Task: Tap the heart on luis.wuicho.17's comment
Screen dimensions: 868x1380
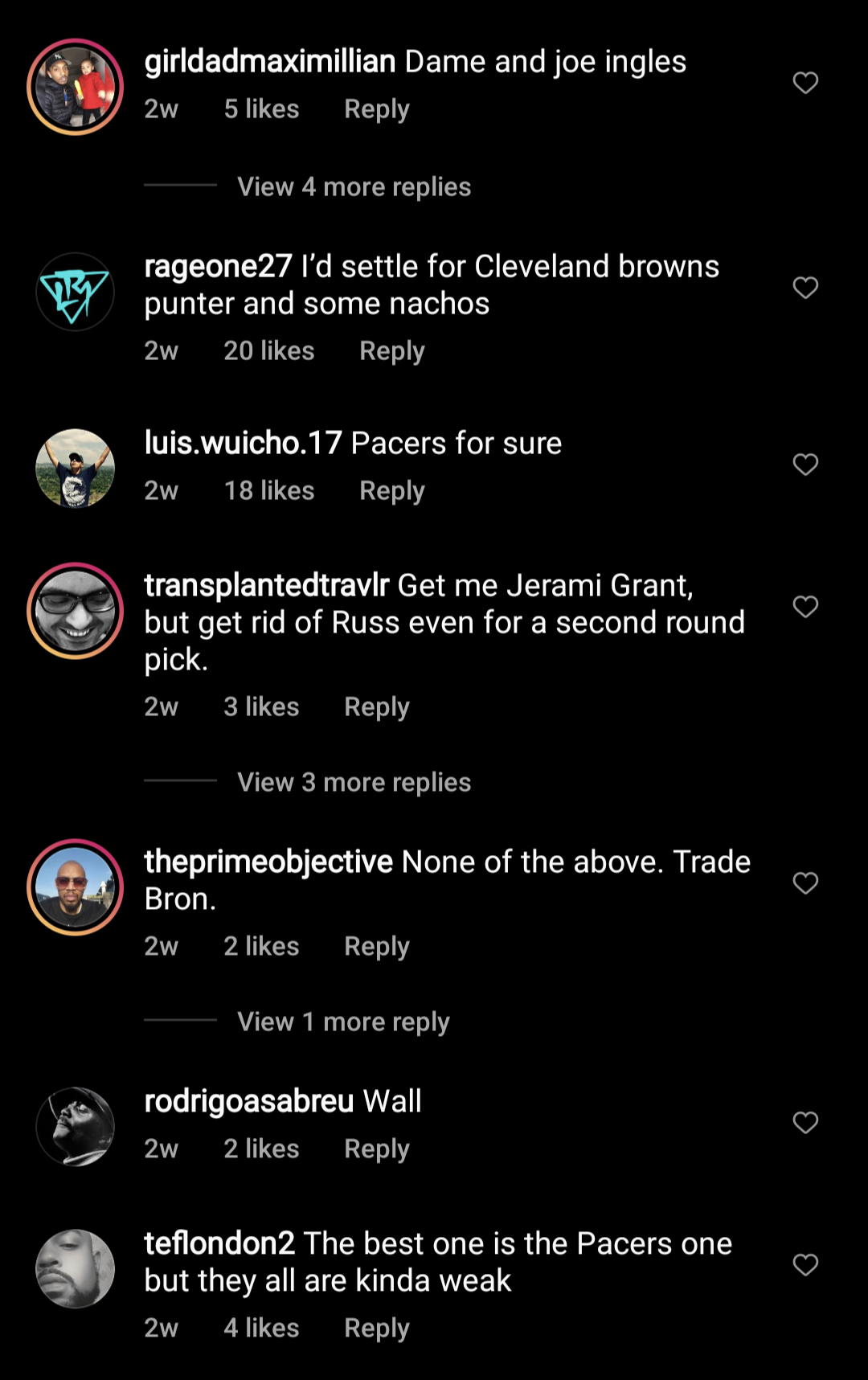Action: pyautogui.click(x=805, y=465)
